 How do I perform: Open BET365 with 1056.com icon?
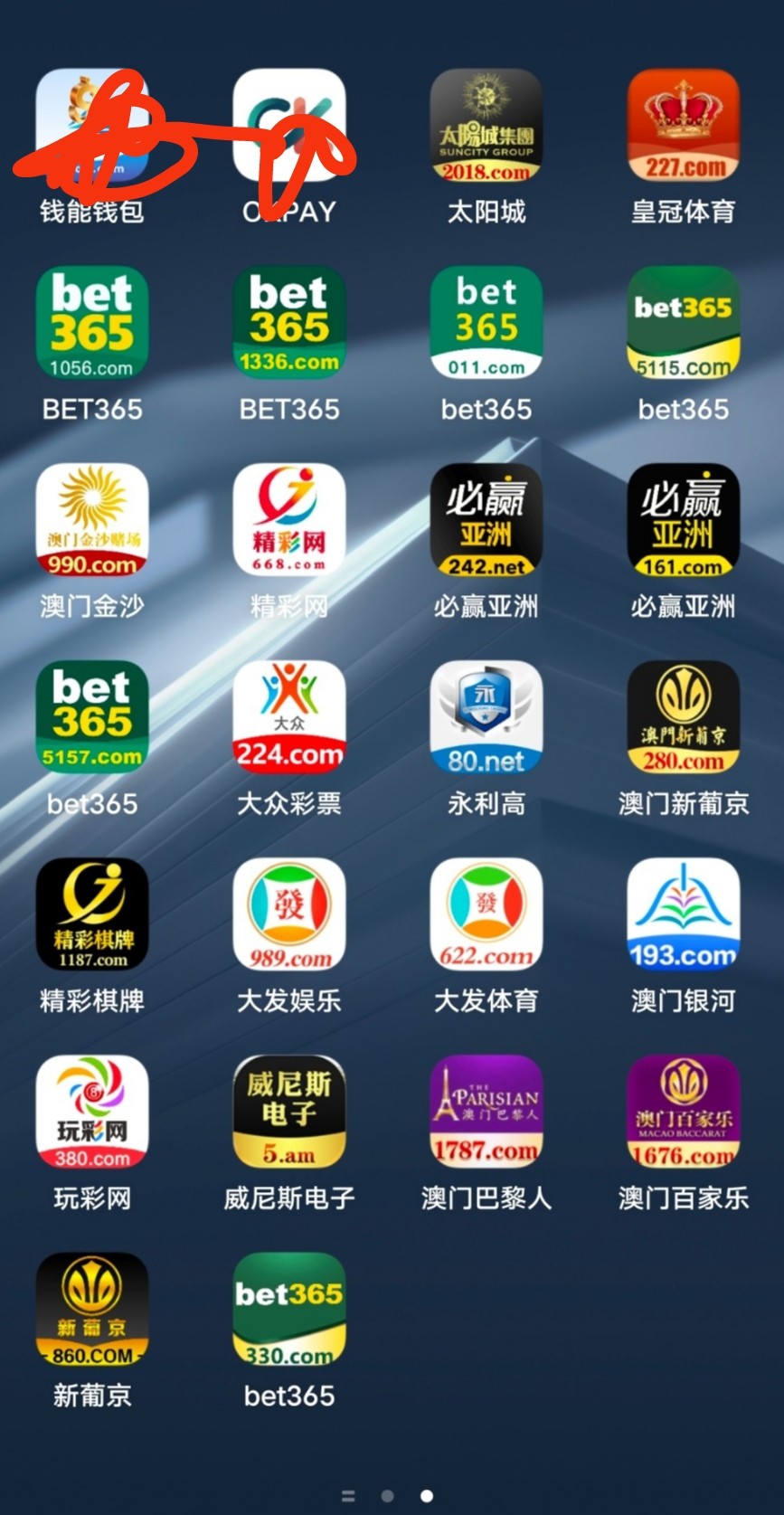coord(92,324)
